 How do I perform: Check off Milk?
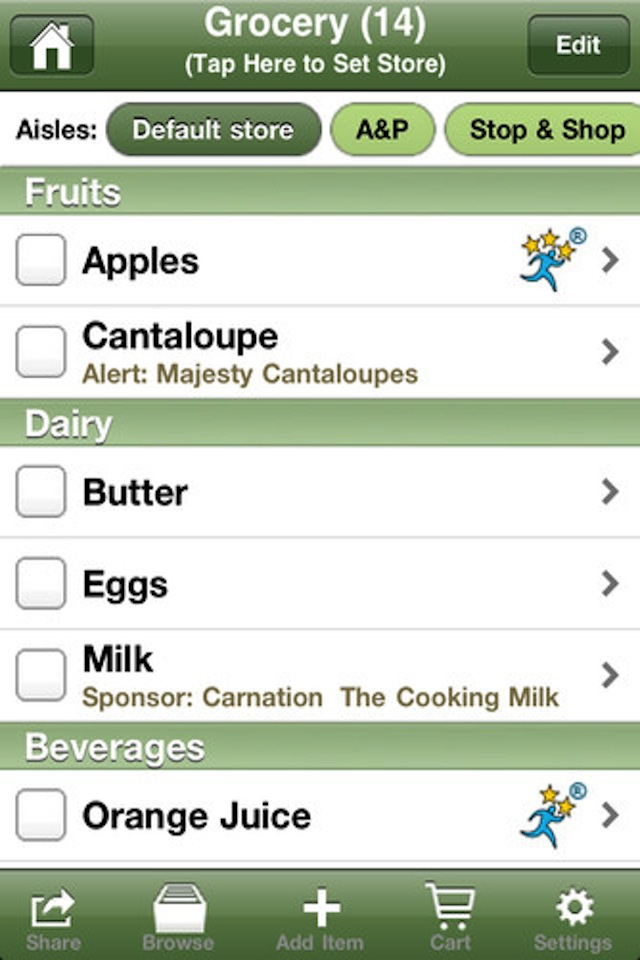click(x=41, y=675)
